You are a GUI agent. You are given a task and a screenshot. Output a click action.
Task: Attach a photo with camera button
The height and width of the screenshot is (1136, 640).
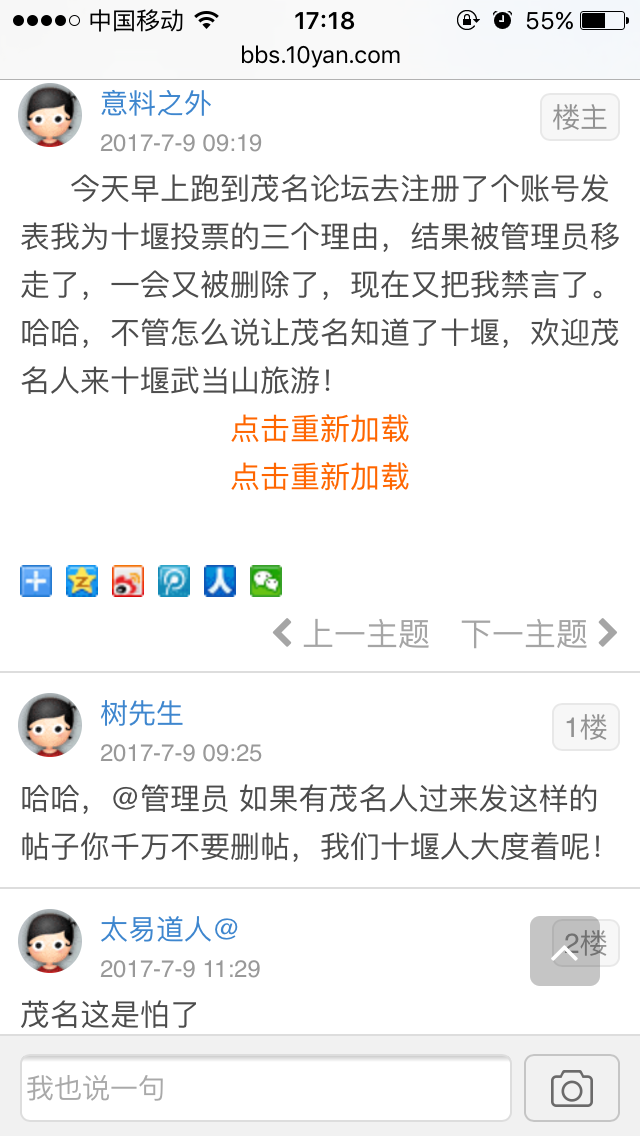click(572, 1088)
